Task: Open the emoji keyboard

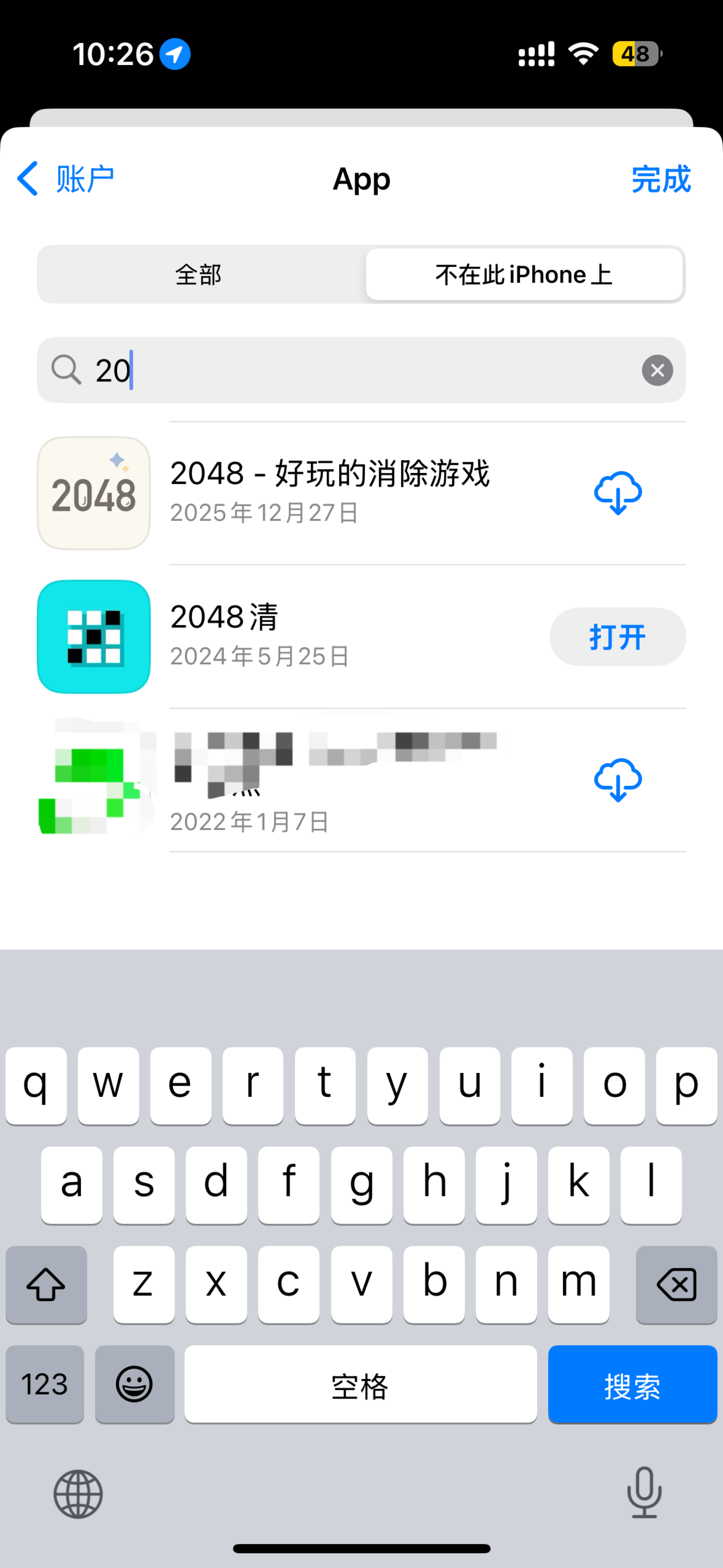Action: (x=135, y=1384)
